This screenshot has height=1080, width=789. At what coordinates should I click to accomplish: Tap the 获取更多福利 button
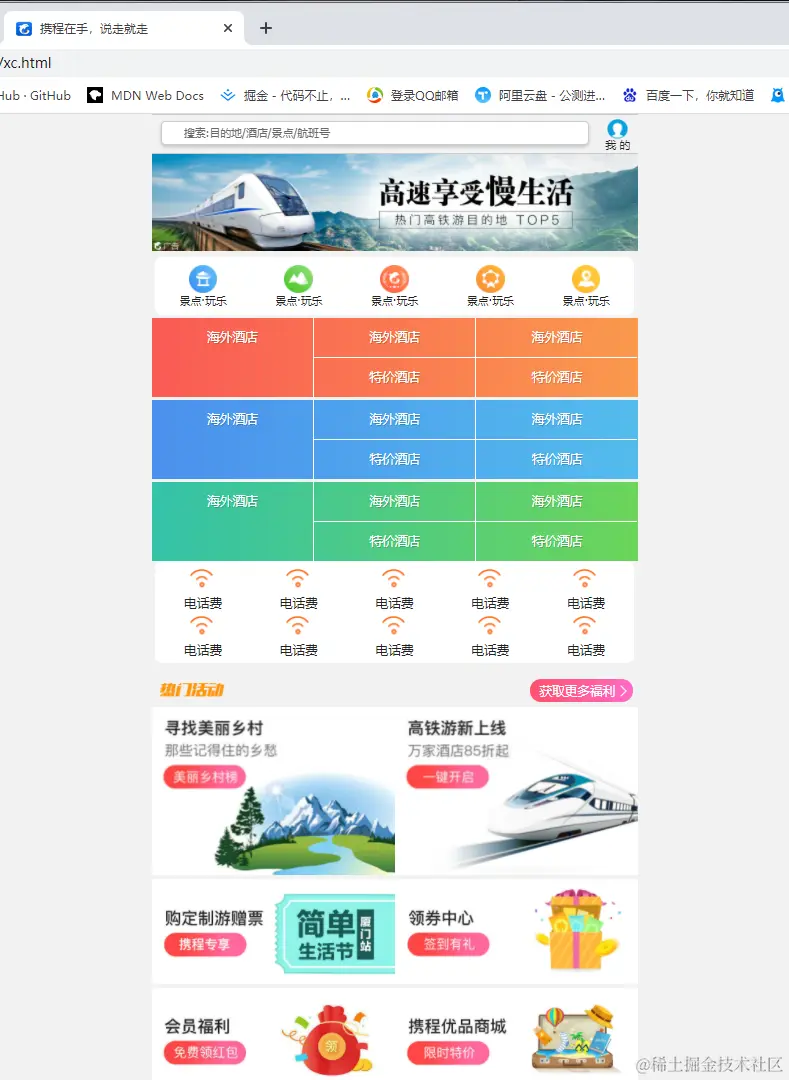pos(581,691)
